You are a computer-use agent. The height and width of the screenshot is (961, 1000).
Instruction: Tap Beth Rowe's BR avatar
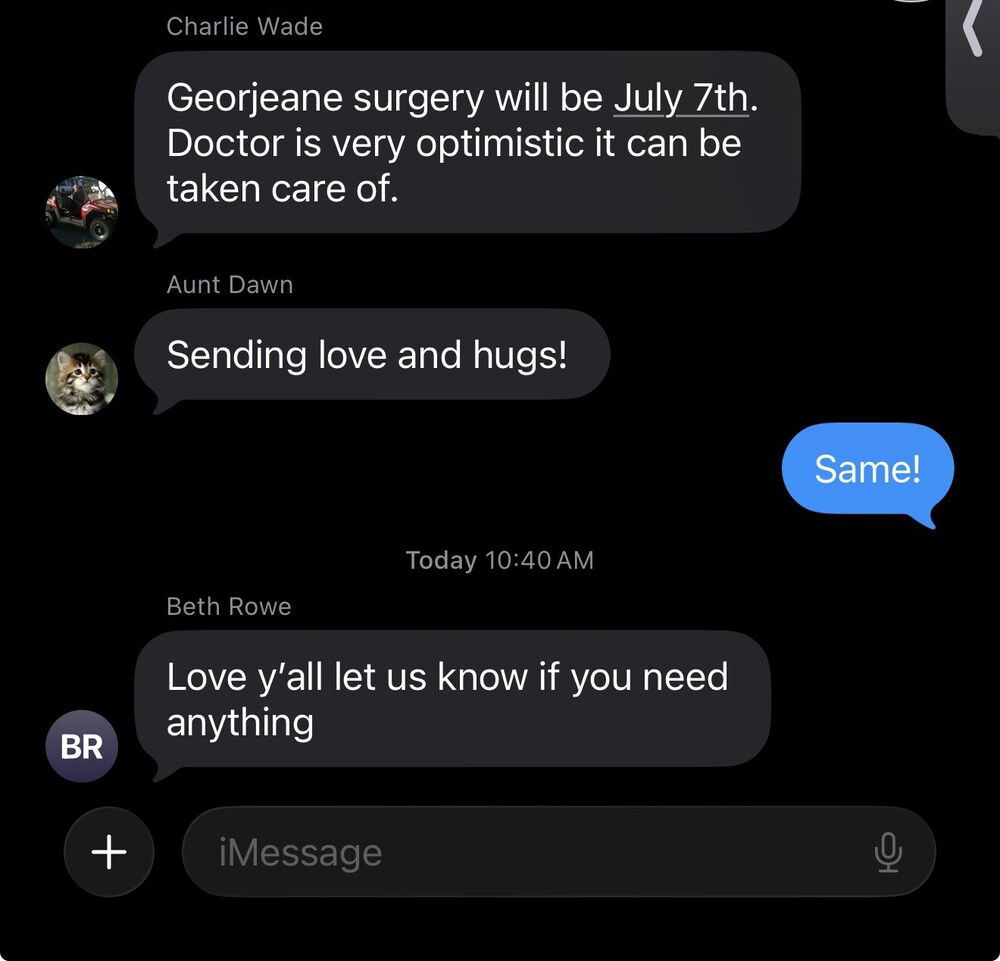pyautogui.click(x=82, y=746)
